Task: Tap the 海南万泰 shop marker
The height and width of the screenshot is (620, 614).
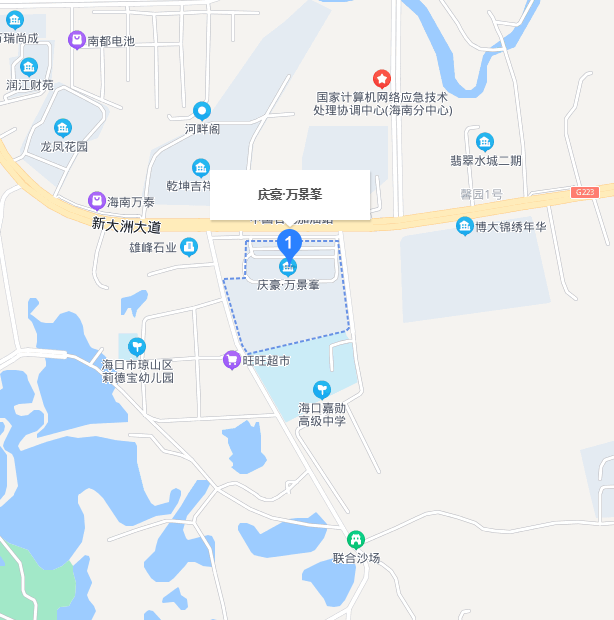Action: click(96, 200)
